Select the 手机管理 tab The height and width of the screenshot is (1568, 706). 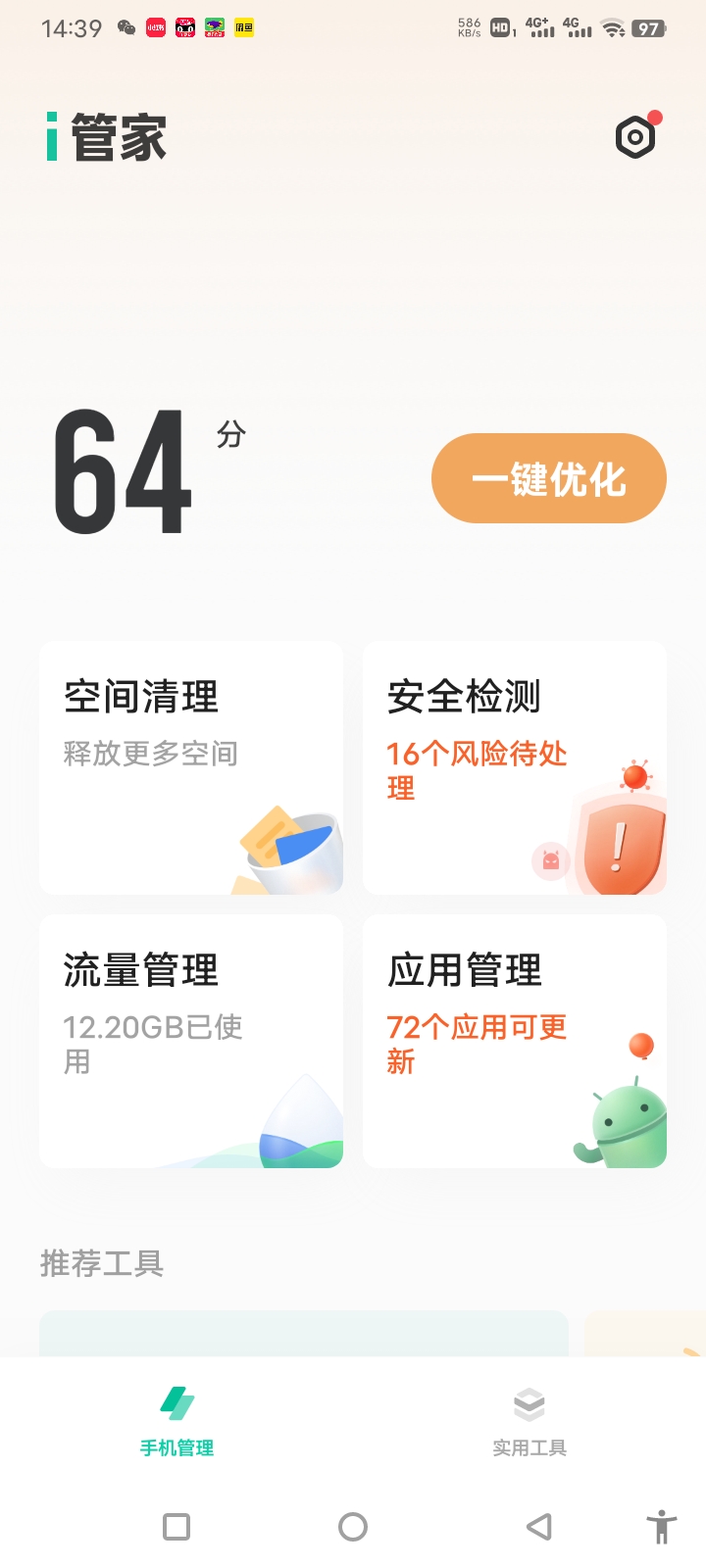176,1421
